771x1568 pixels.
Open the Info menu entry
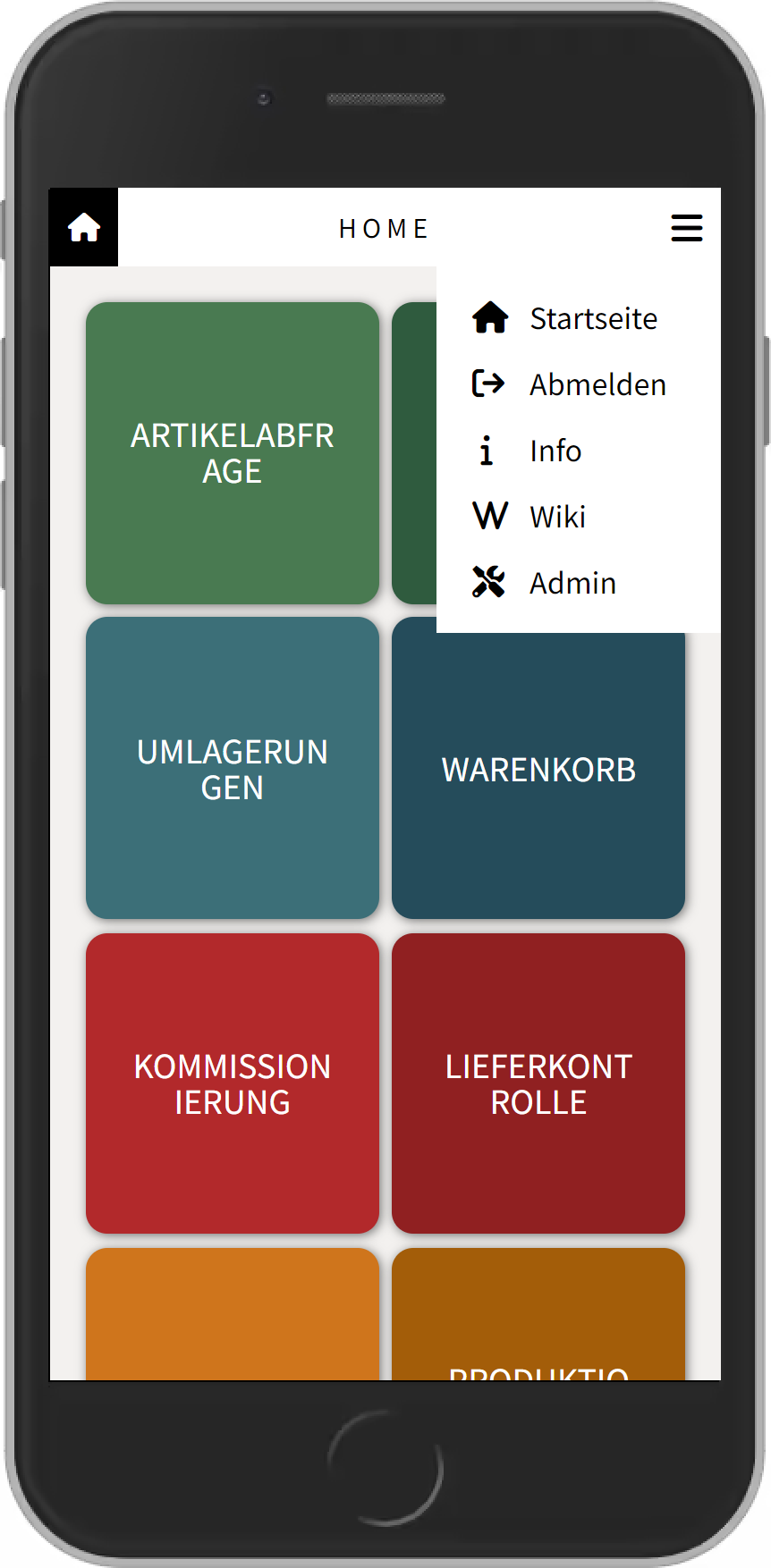coord(555,451)
